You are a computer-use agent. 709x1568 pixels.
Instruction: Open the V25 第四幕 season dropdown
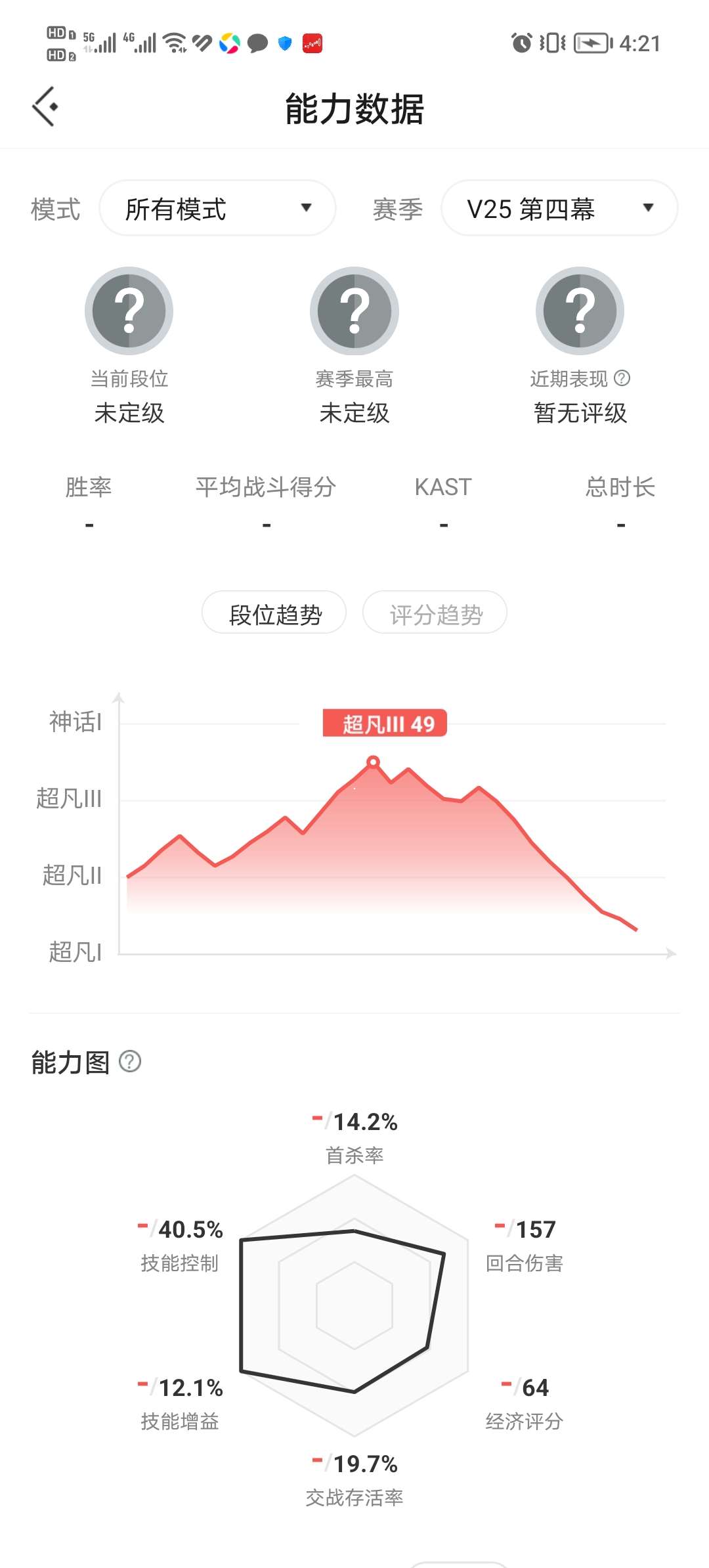click(559, 209)
